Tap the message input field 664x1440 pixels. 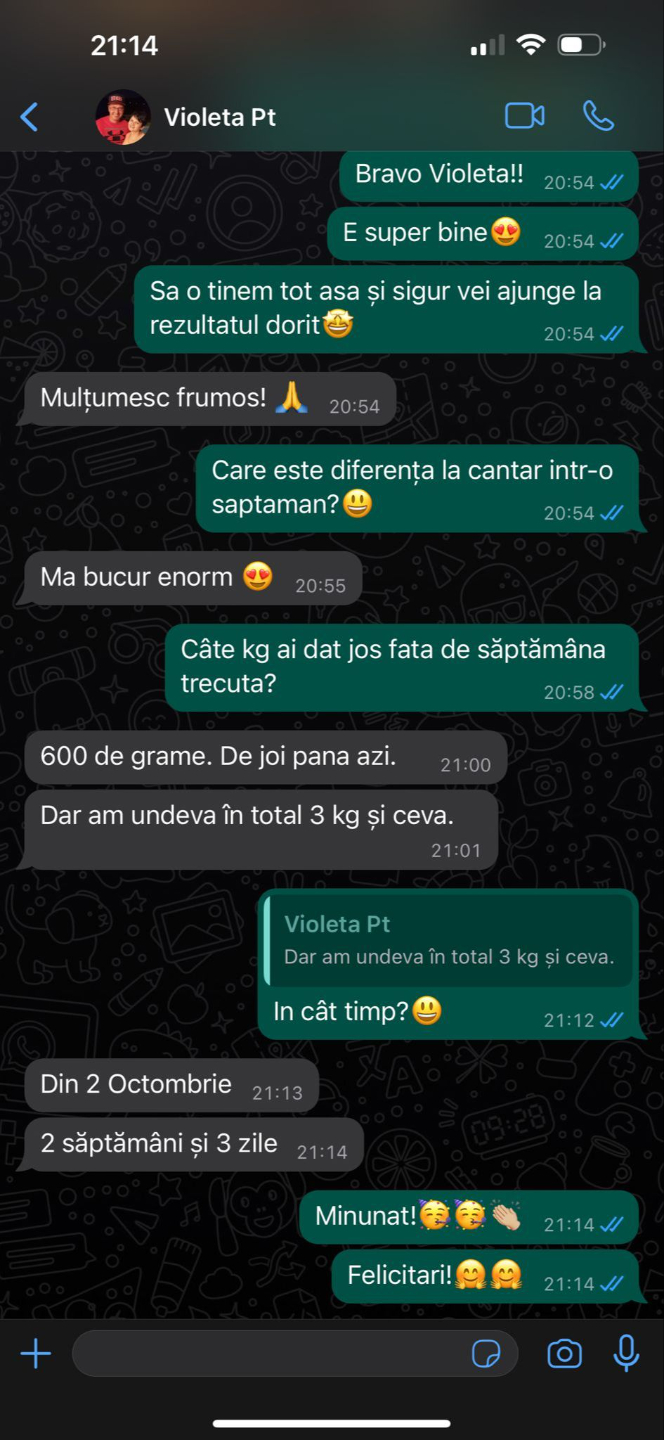pos(265,1354)
